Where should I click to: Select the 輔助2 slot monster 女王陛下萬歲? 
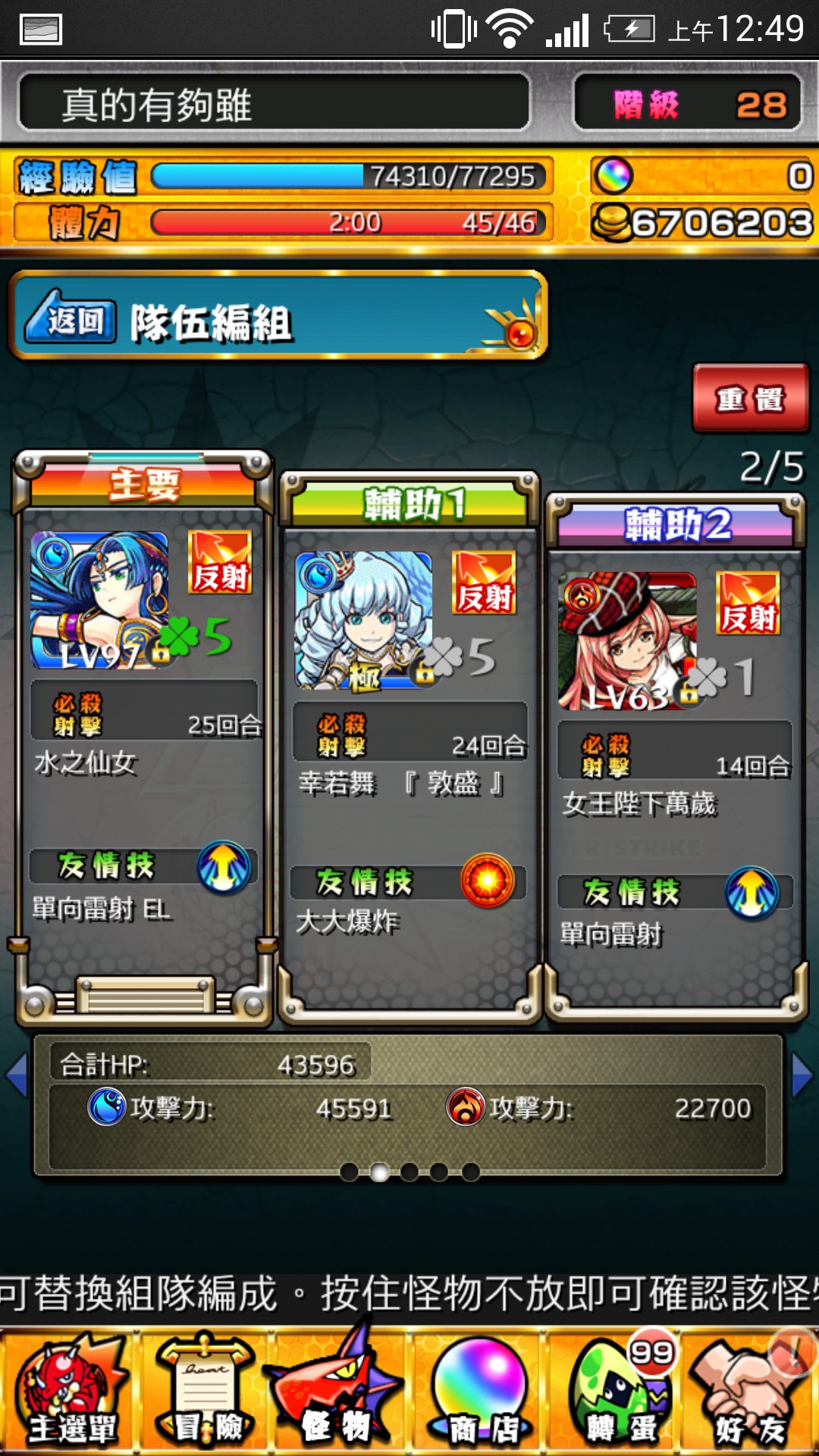point(627,641)
